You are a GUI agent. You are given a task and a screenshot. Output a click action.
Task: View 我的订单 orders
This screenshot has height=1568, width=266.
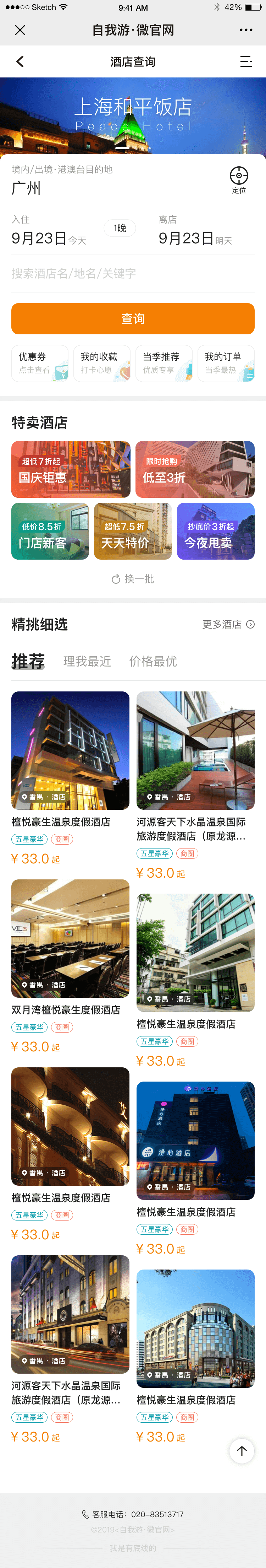point(226,363)
